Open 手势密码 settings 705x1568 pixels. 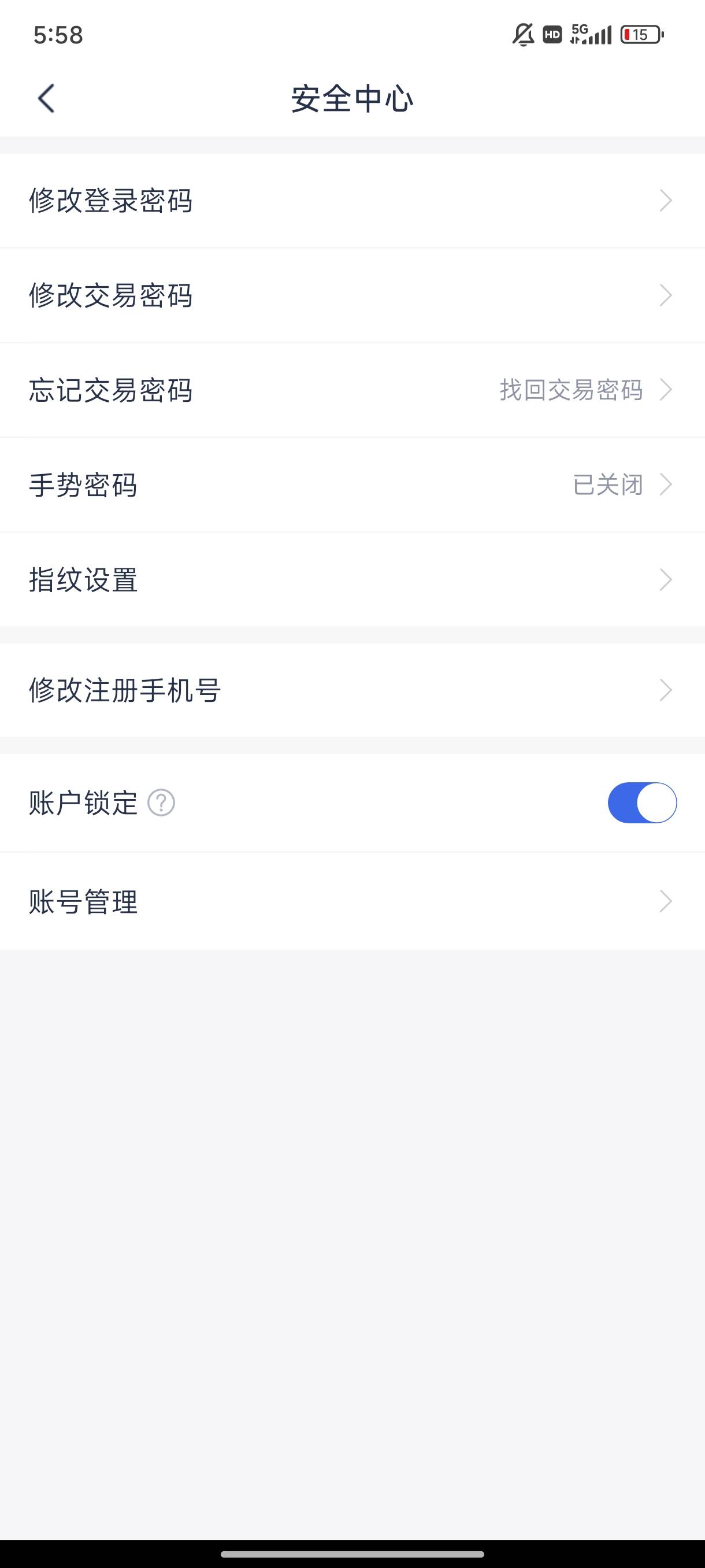[352, 485]
